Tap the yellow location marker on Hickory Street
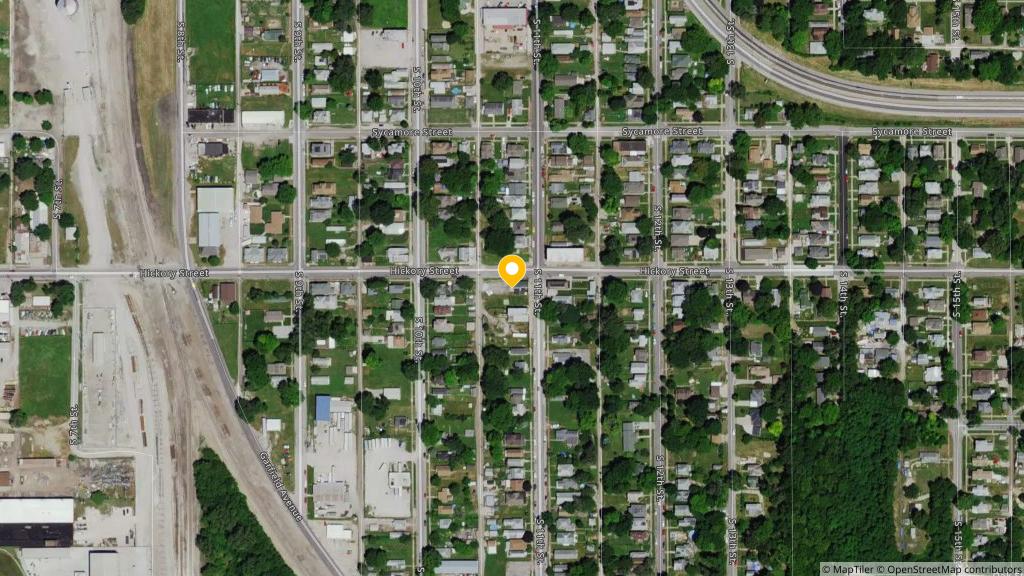Viewport: 1024px width, 576px height. (512, 270)
